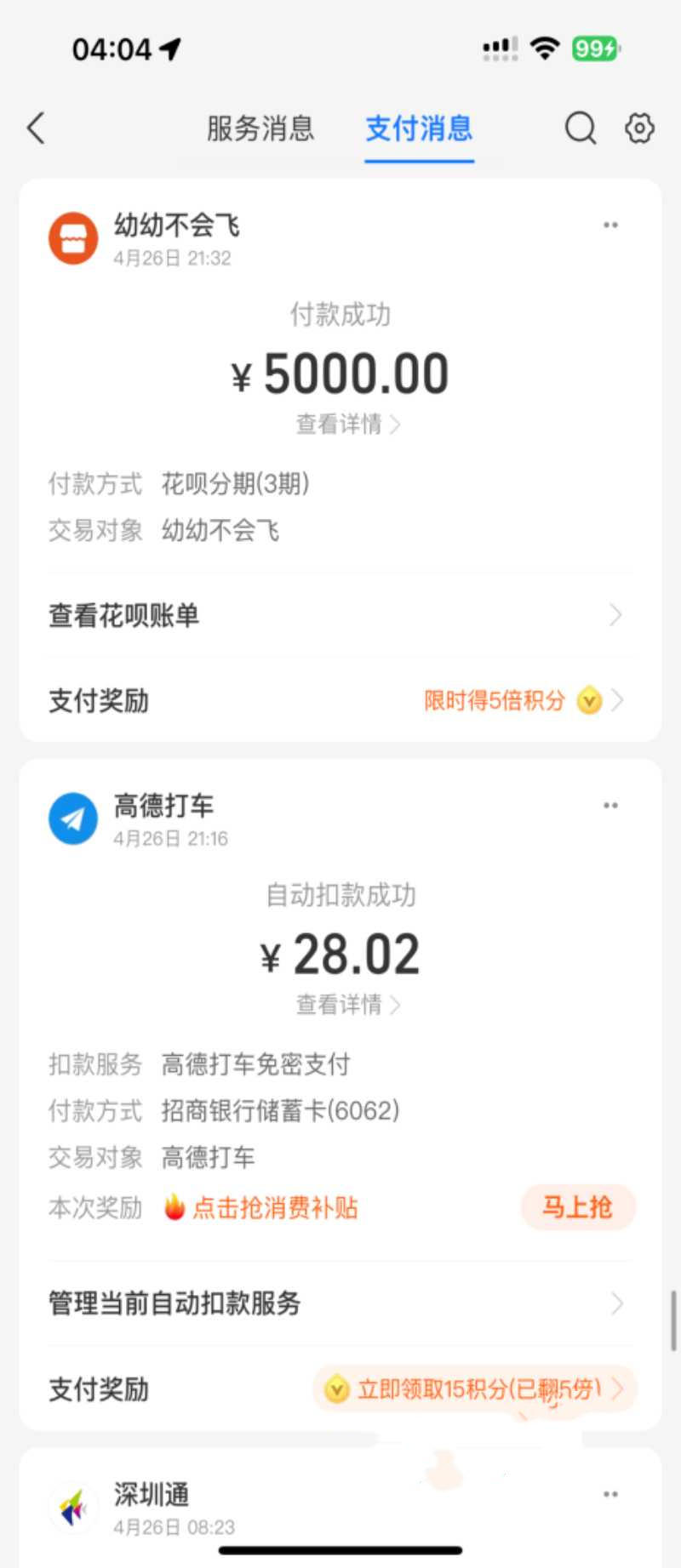Viewport: 681px width, 1568px height.
Task: Switch to the 服务消息 tab
Action: (259, 128)
